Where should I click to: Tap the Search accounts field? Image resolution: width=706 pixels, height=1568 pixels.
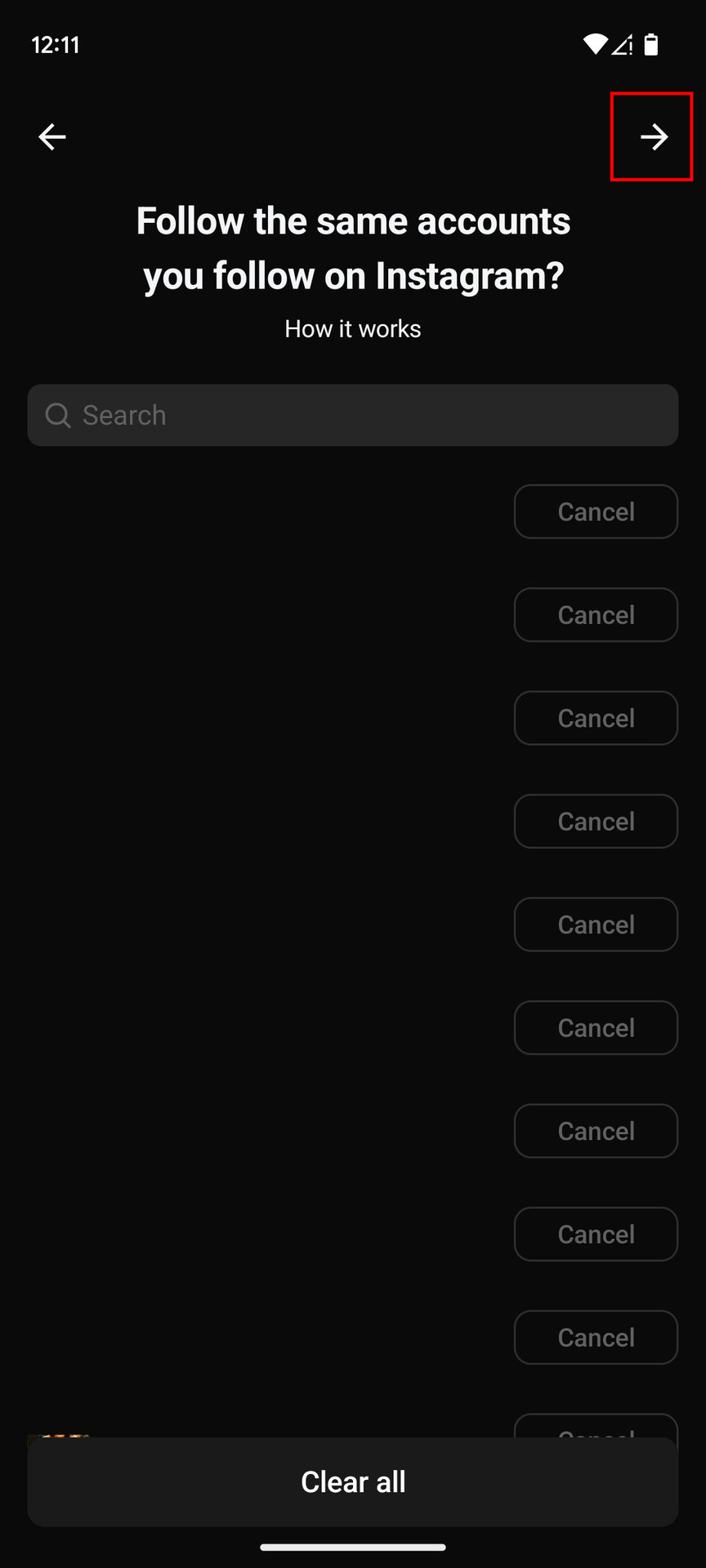pyautogui.click(x=353, y=415)
